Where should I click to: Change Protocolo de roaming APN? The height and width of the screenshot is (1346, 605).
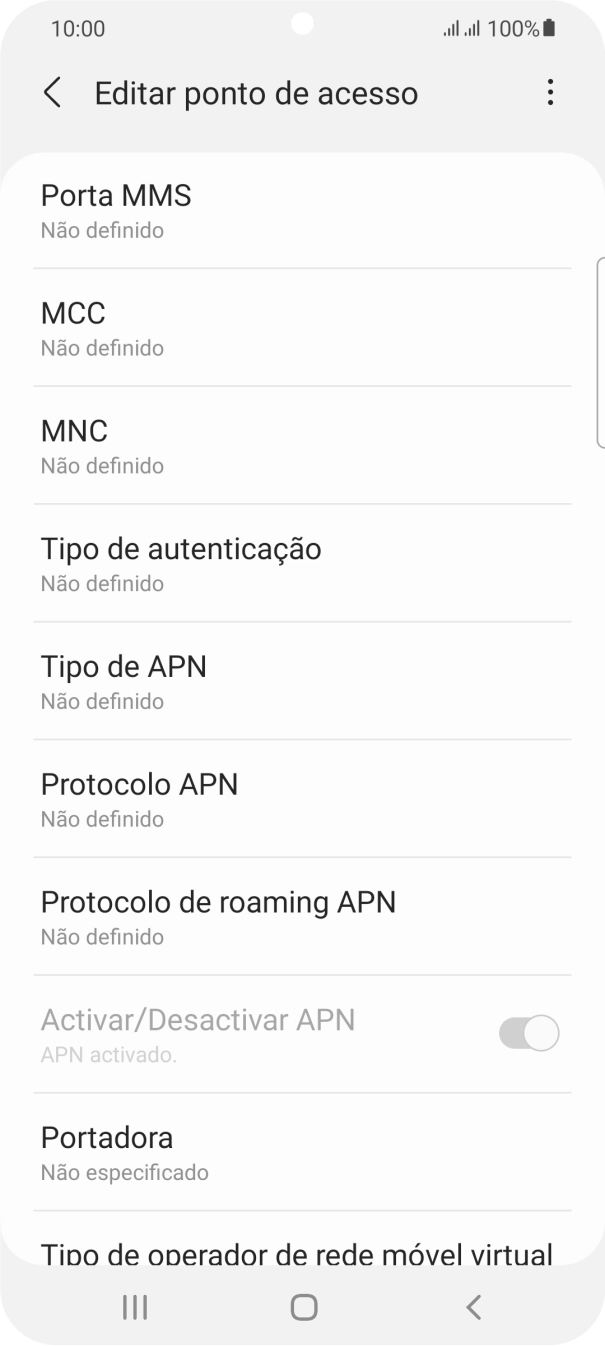[x=302, y=918]
